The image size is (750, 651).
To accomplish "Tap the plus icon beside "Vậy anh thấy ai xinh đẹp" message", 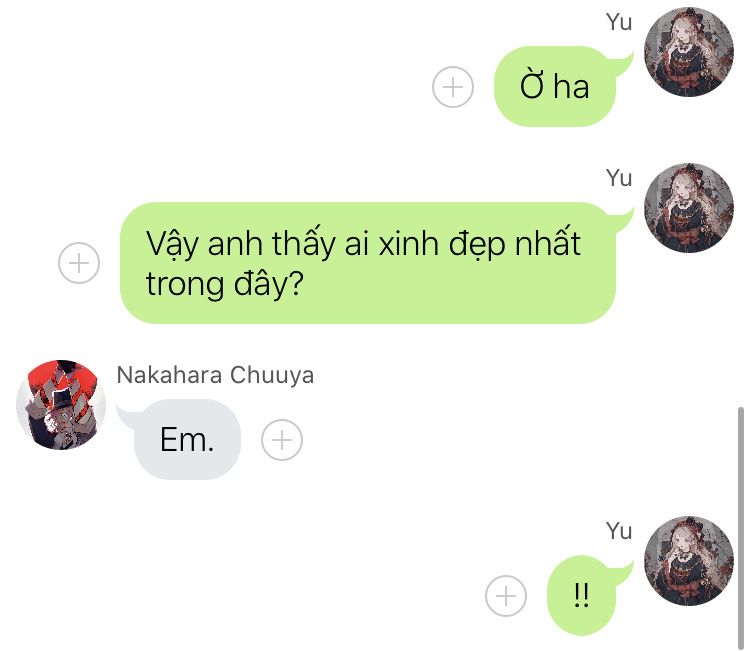I will pyautogui.click(x=79, y=264).
